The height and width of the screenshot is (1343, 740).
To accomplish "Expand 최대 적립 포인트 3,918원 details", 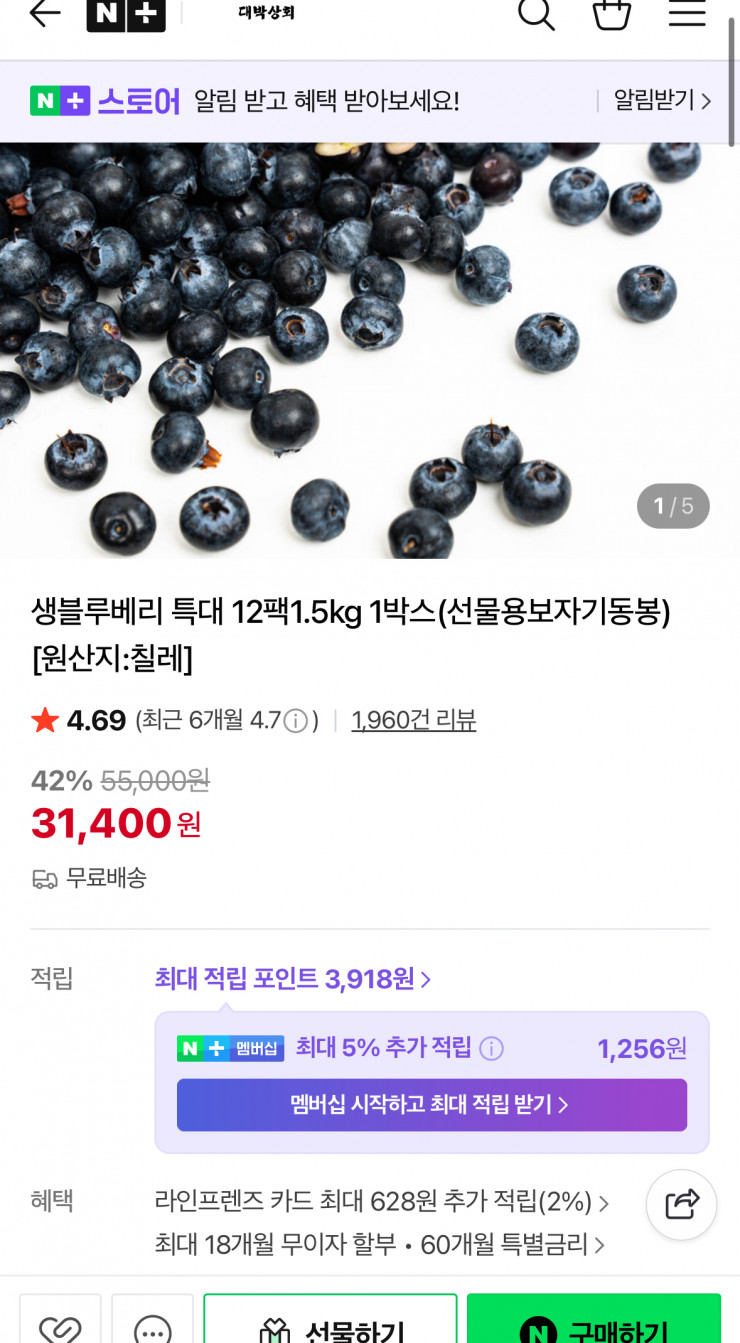I will [x=293, y=979].
